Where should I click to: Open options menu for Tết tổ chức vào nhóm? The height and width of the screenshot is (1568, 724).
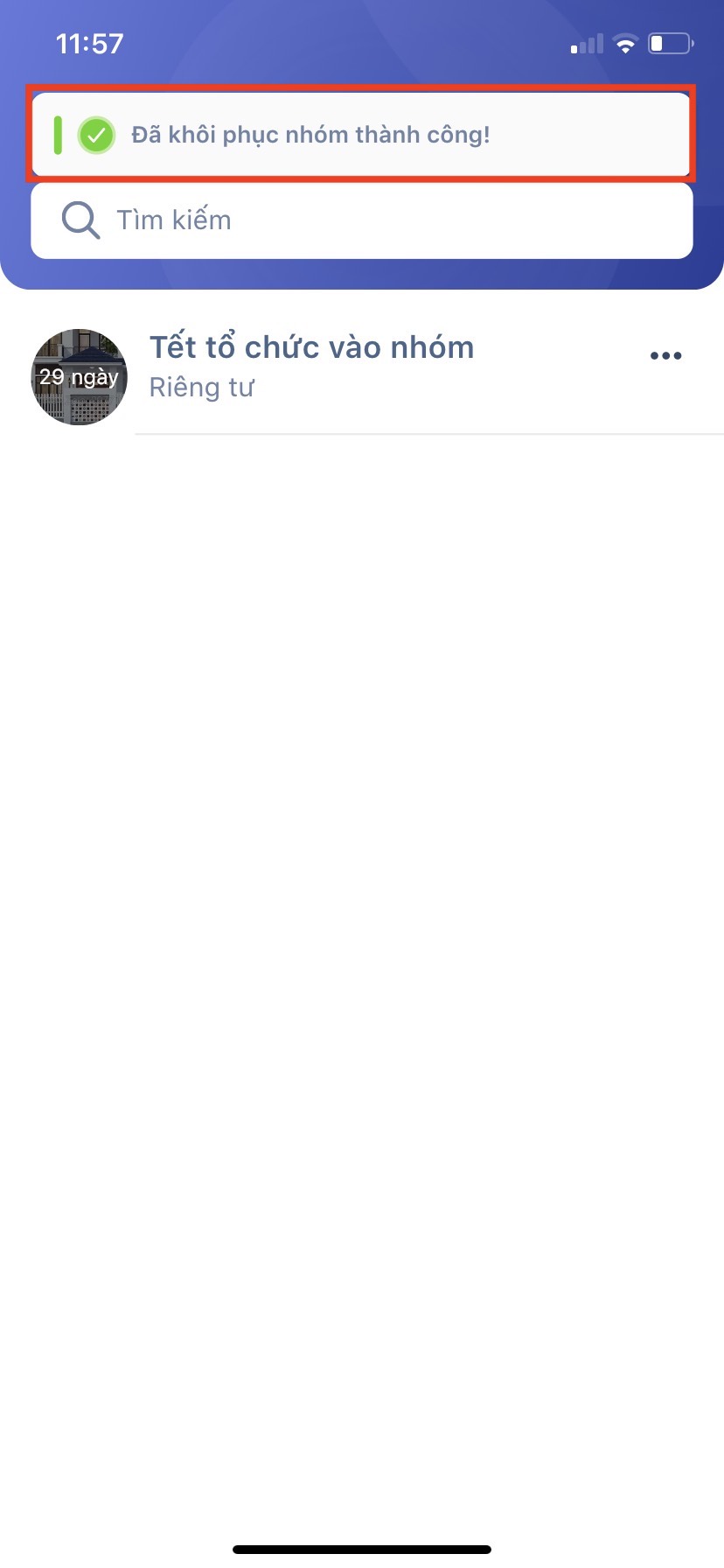click(665, 356)
